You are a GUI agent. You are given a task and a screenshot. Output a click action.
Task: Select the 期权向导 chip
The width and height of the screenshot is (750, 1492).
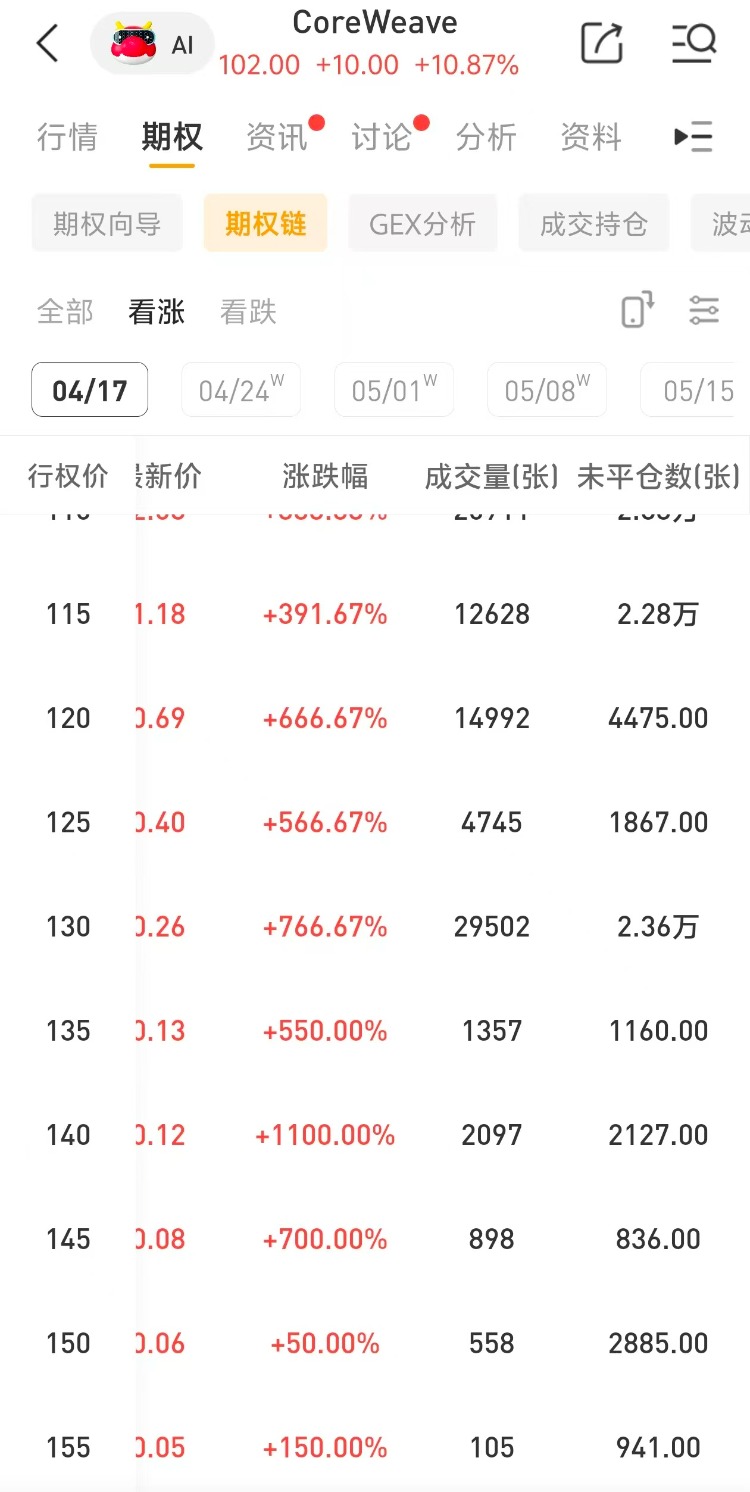[107, 223]
